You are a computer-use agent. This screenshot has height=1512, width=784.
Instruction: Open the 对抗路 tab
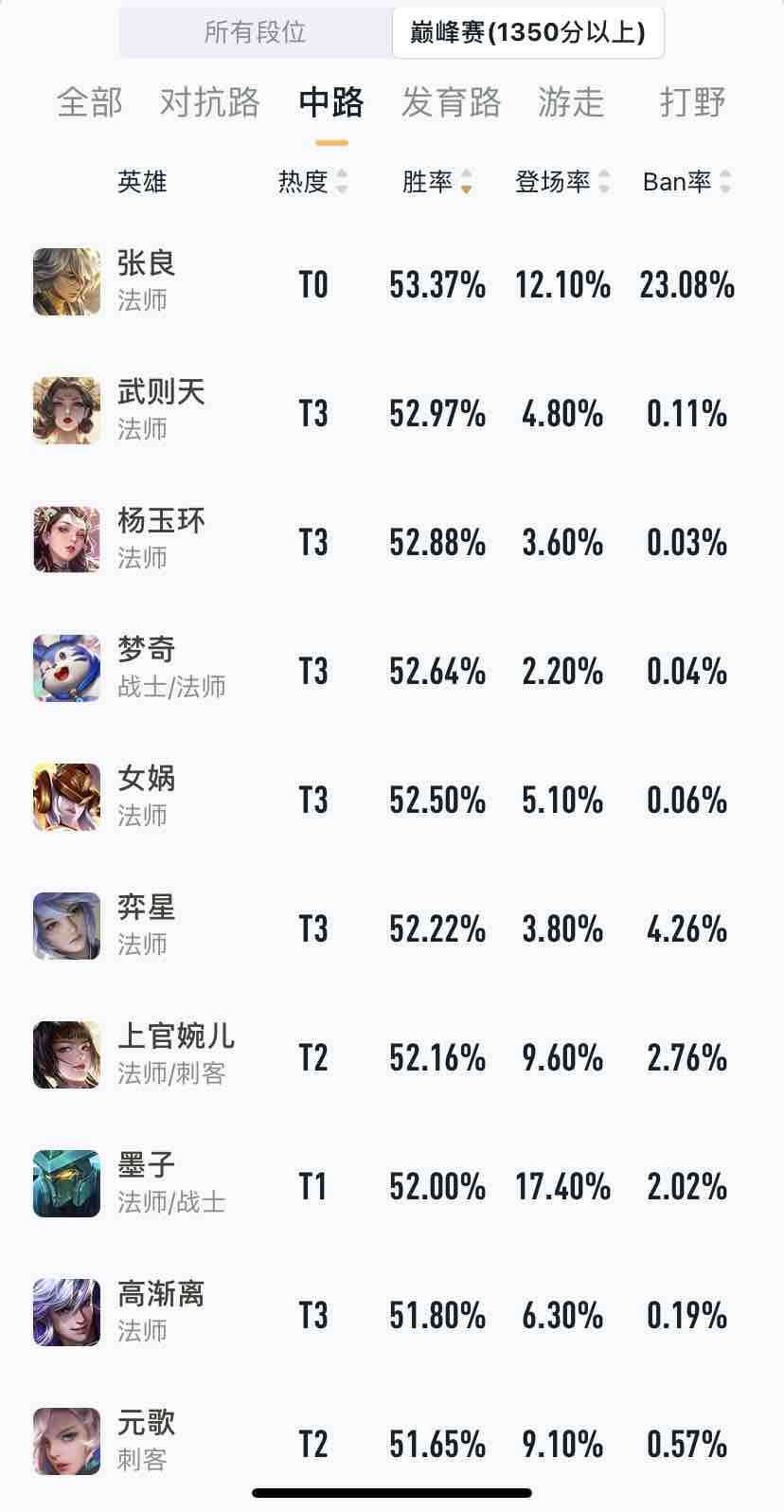(x=209, y=102)
